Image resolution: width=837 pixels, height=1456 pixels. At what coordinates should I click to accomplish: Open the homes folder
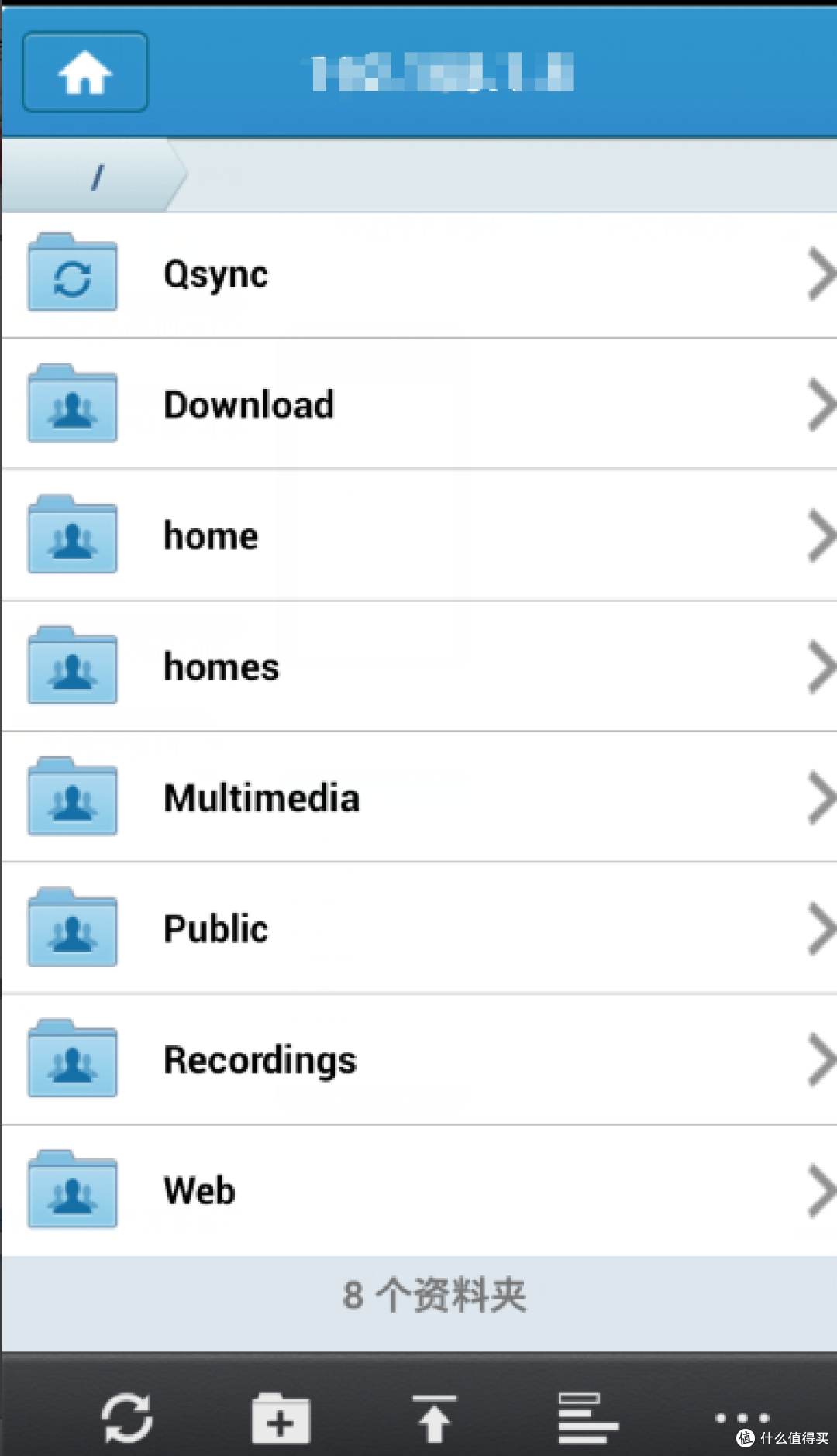(418, 666)
